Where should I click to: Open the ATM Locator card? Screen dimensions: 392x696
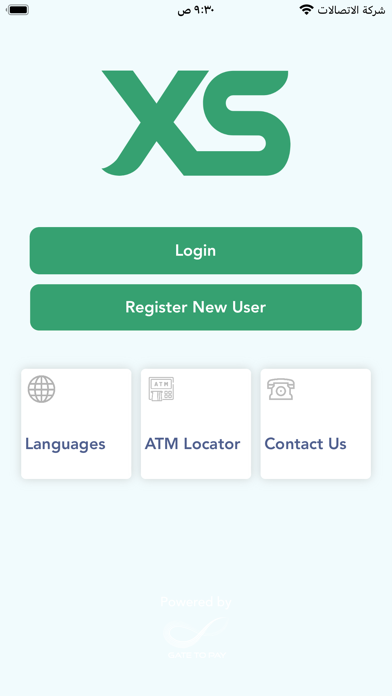pyautogui.click(x=196, y=424)
